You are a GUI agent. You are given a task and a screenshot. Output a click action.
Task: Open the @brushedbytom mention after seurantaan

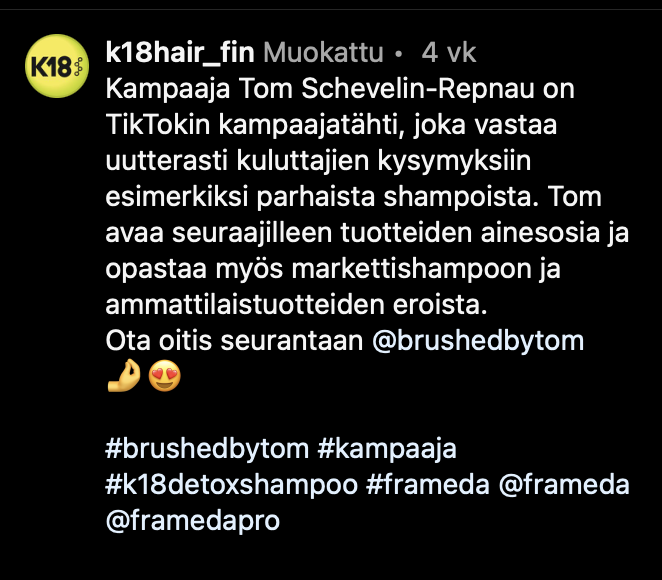(x=477, y=340)
